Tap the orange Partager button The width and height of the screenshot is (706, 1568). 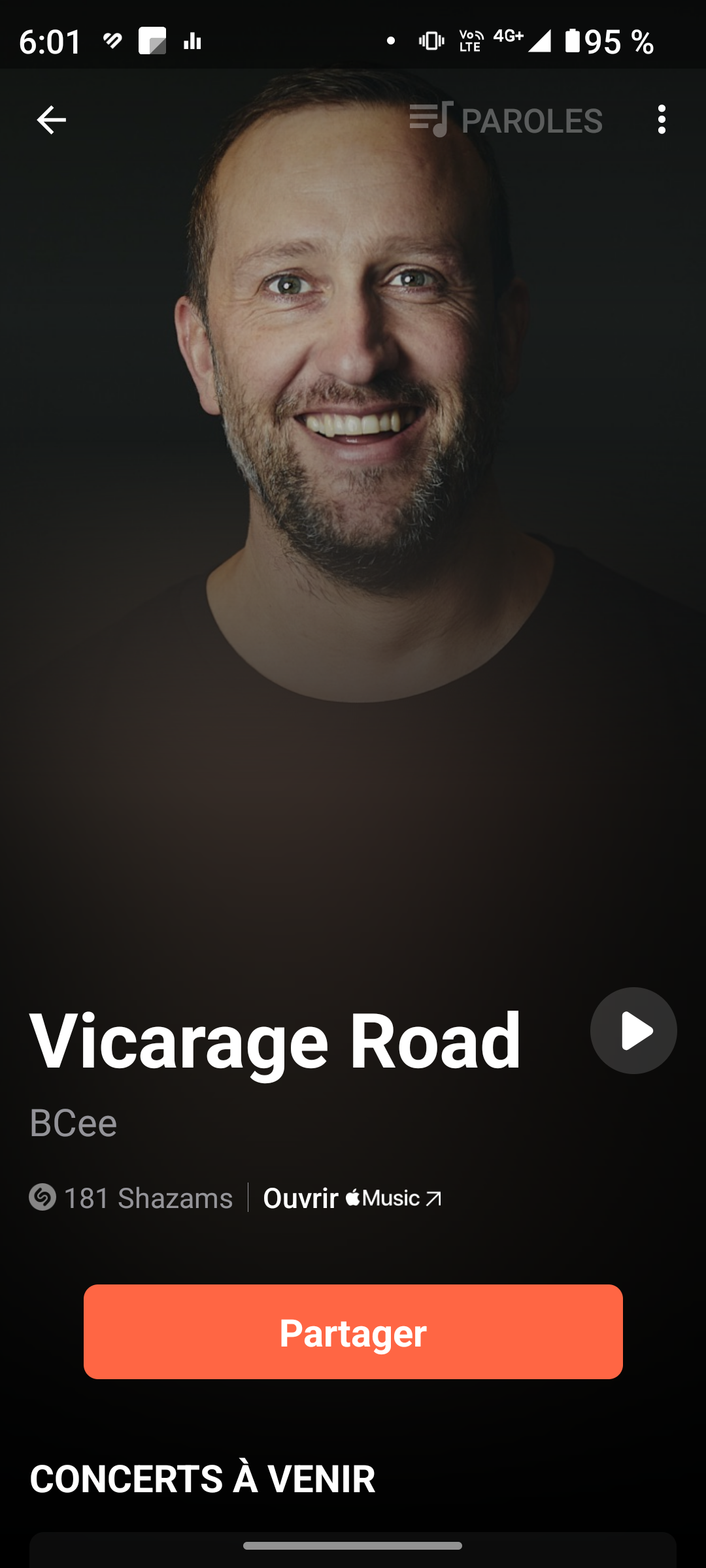(x=353, y=1332)
